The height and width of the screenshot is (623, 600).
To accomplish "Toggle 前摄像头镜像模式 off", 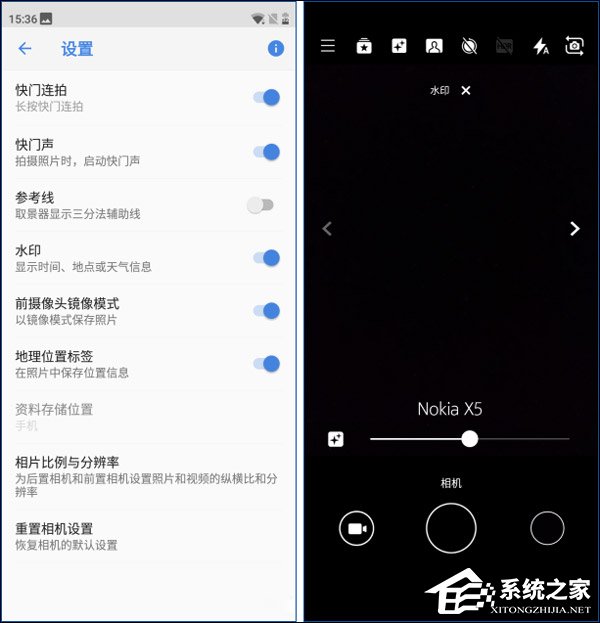I will [265, 311].
